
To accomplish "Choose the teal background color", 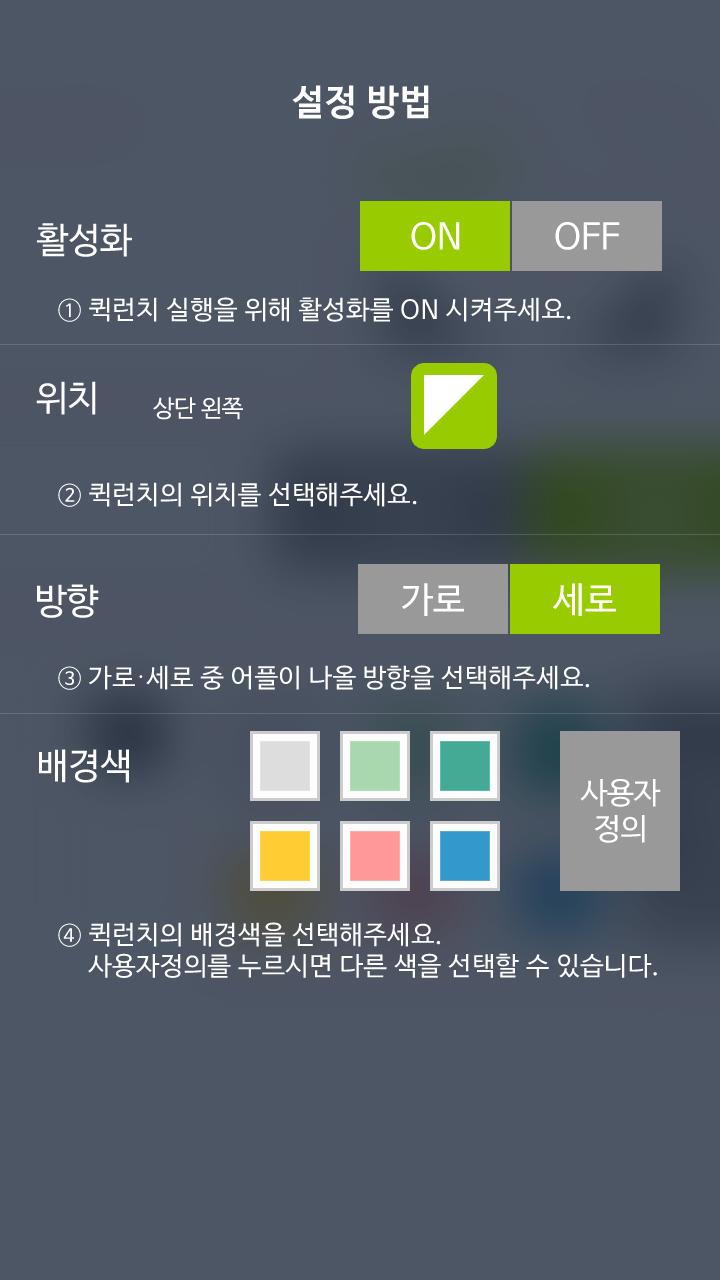I will click(465, 766).
